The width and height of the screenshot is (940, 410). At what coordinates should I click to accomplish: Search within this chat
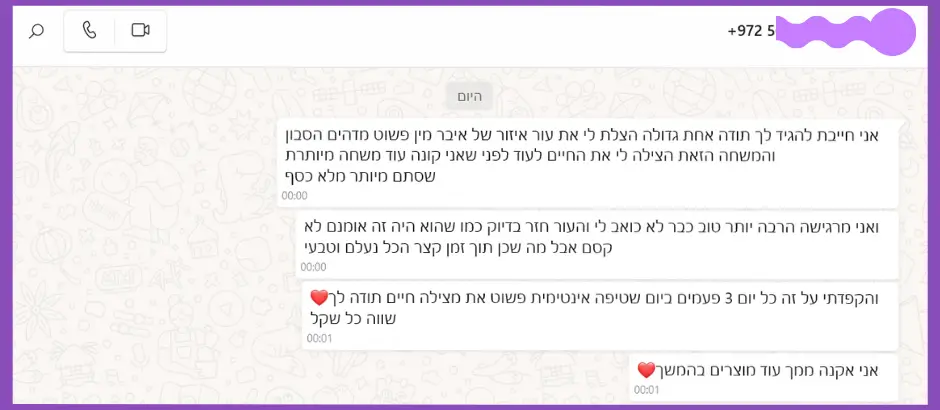pyautogui.click(x=37, y=31)
